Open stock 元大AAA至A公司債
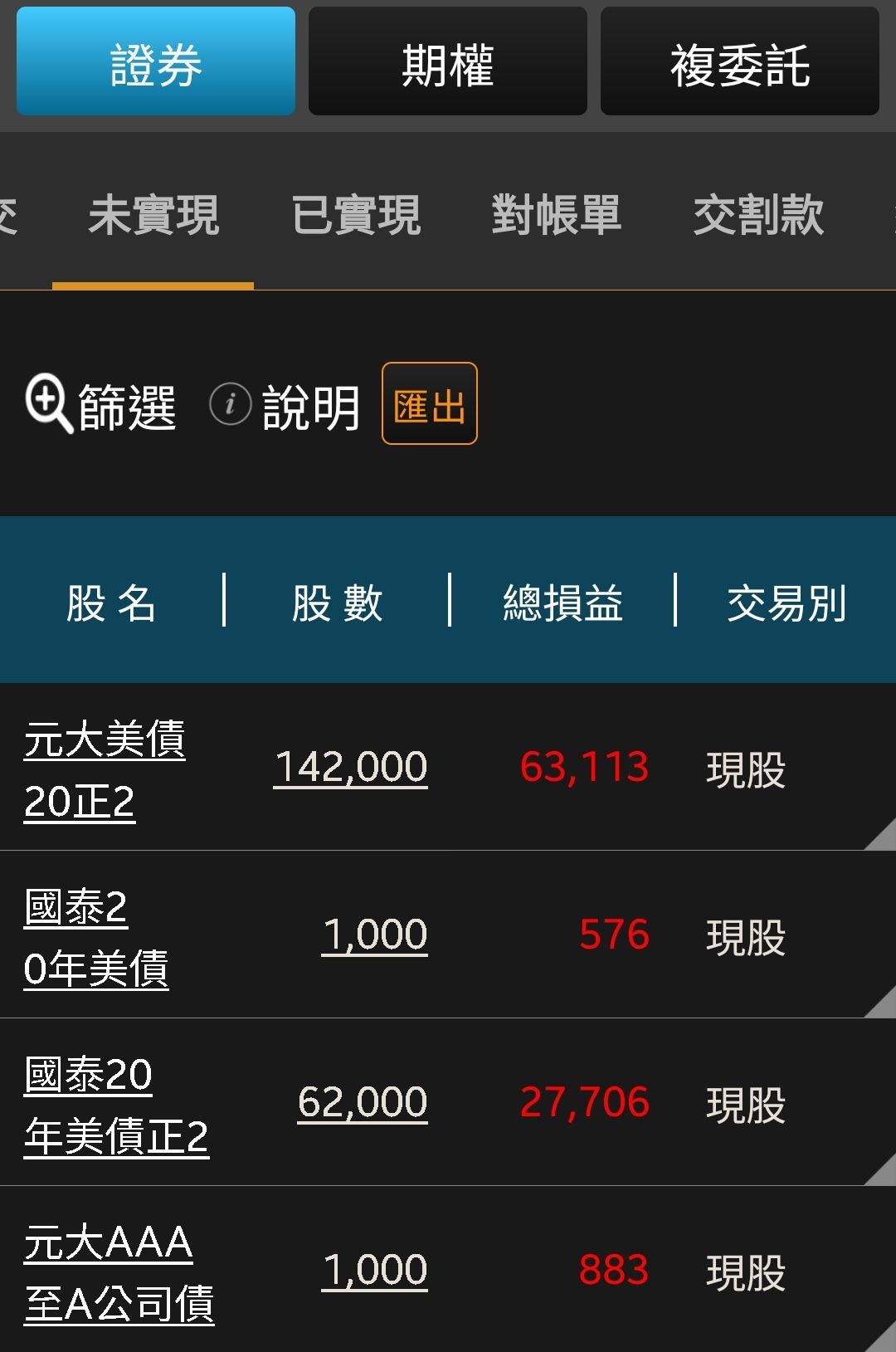The image size is (896, 1352). click(118, 1272)
